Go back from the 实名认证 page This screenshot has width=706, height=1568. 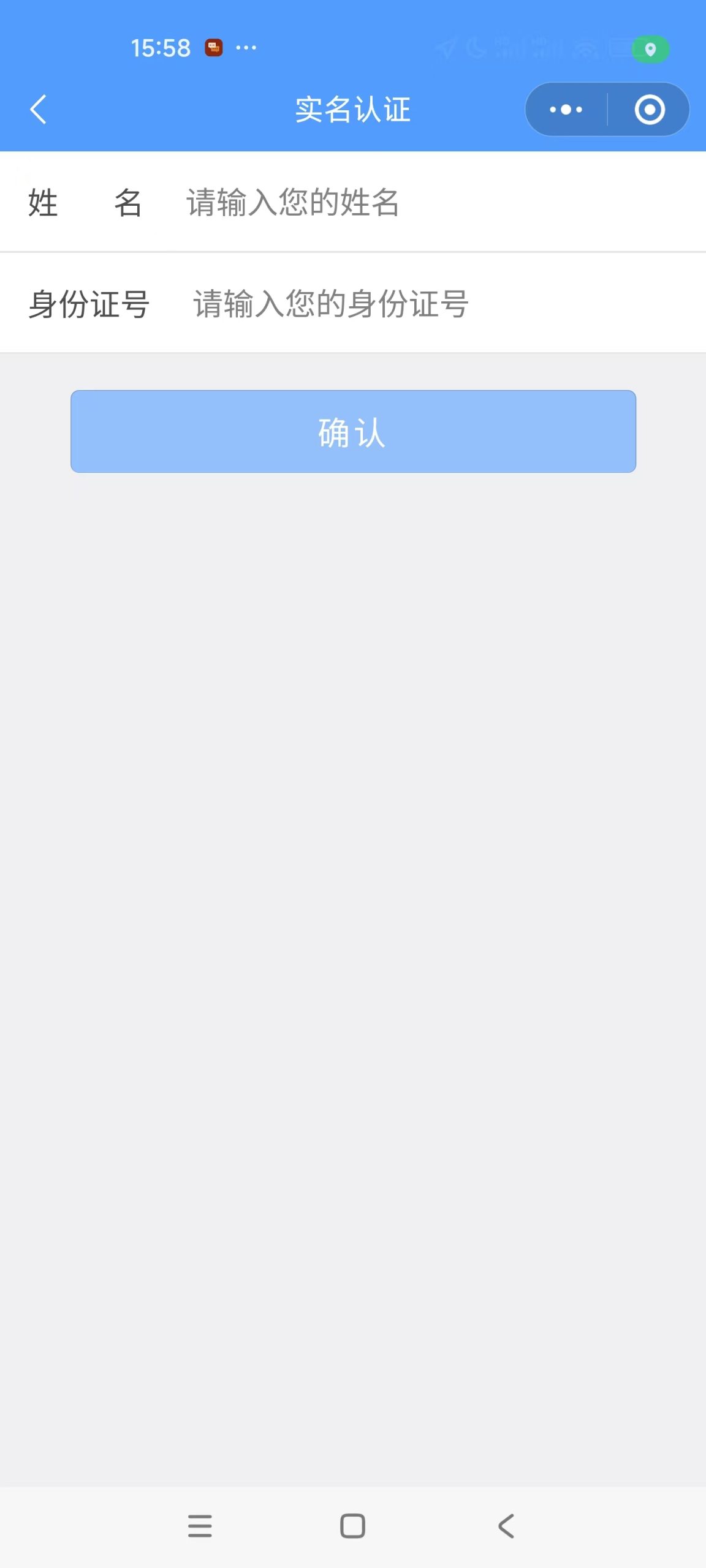38,110
